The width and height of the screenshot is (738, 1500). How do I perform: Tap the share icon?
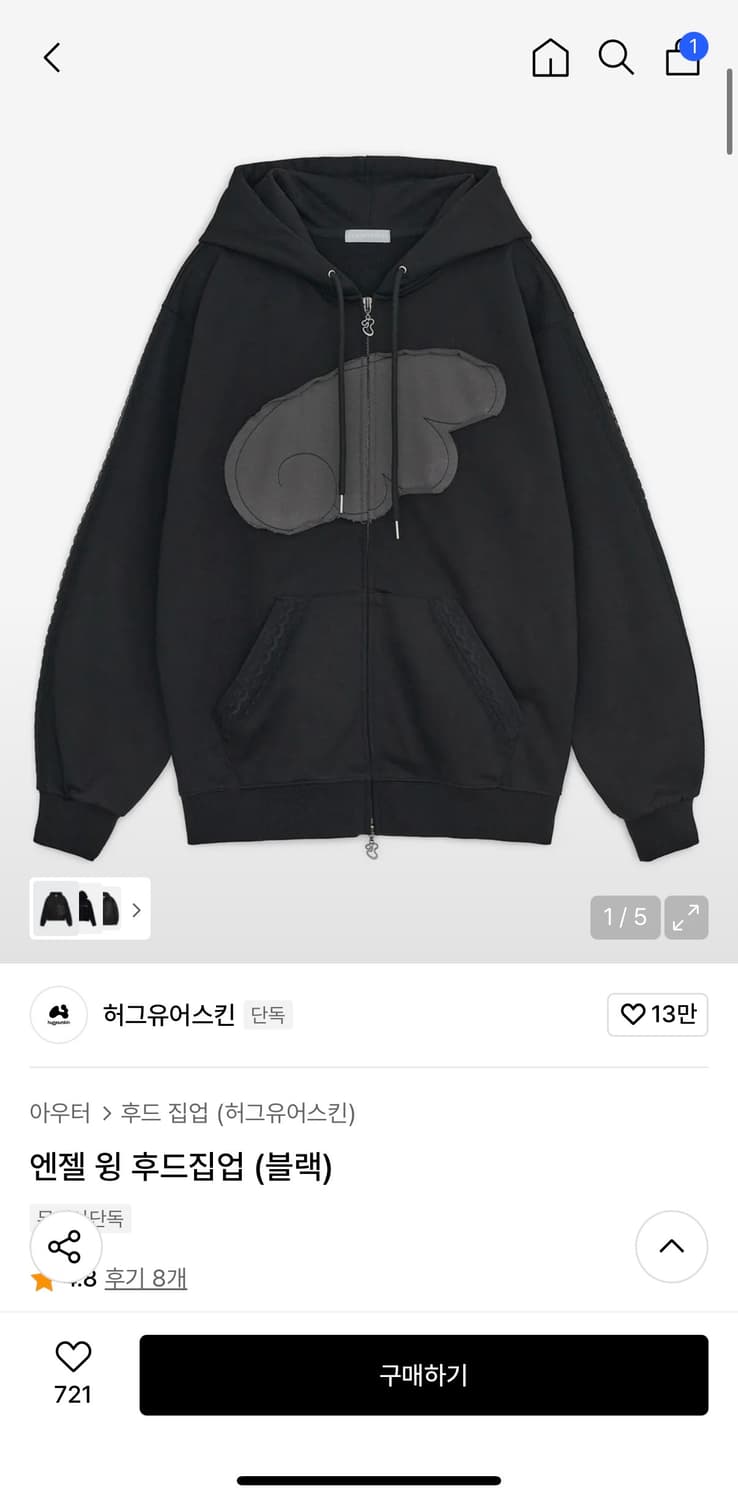pos(66,1247)
